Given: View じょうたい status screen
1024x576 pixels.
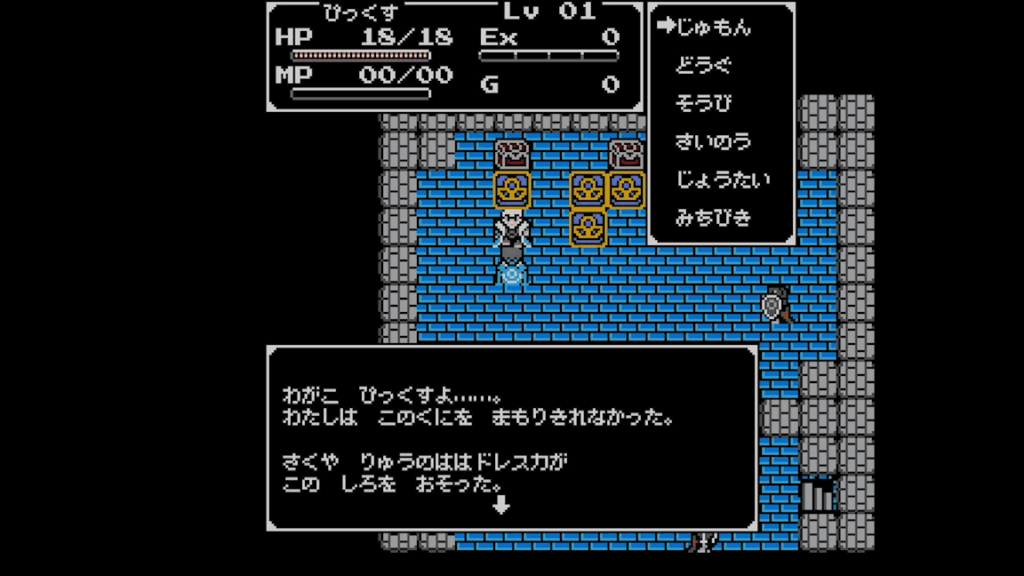Looking at the screenshot, I should [x=722, y=180].
